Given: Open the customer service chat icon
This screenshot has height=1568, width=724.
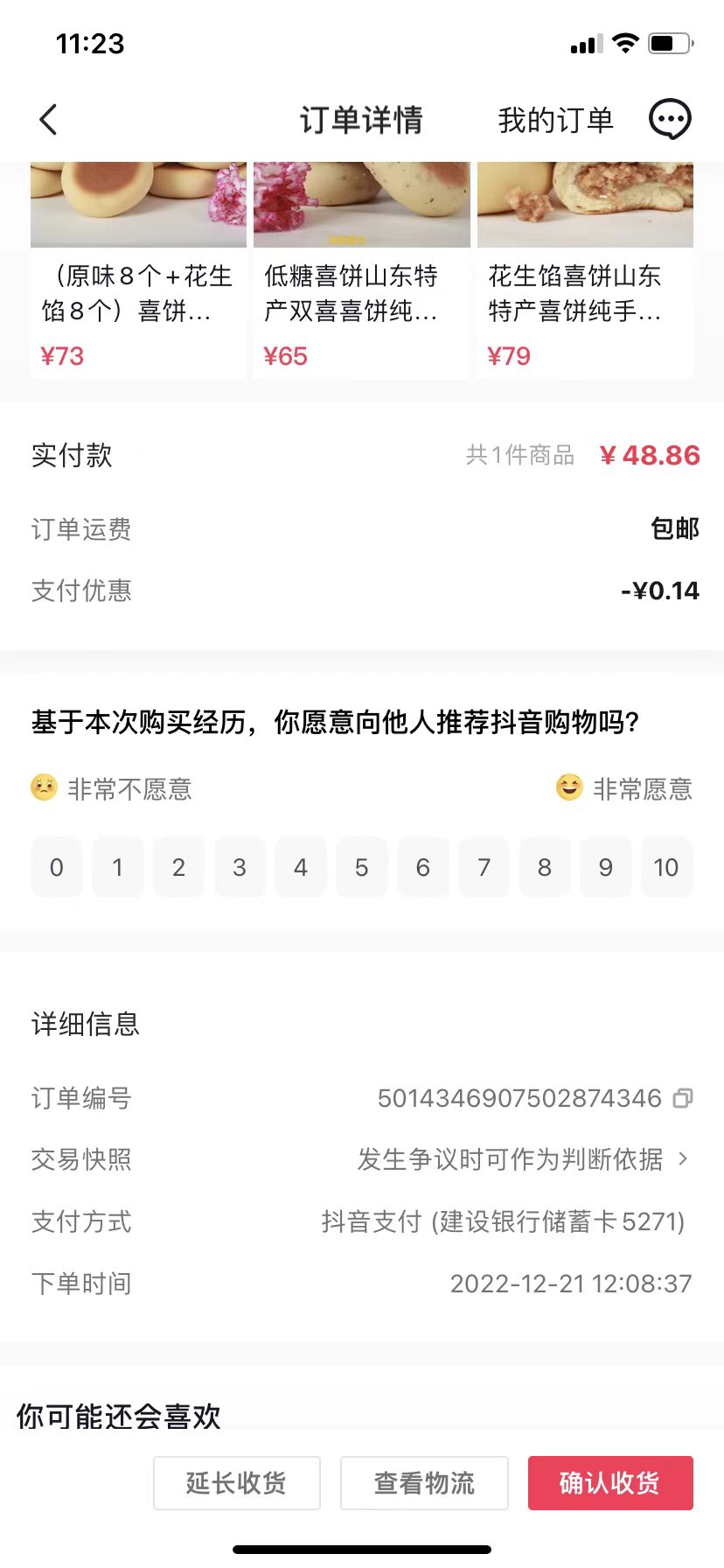Looking at the screenshot, I should click(670, 120).
